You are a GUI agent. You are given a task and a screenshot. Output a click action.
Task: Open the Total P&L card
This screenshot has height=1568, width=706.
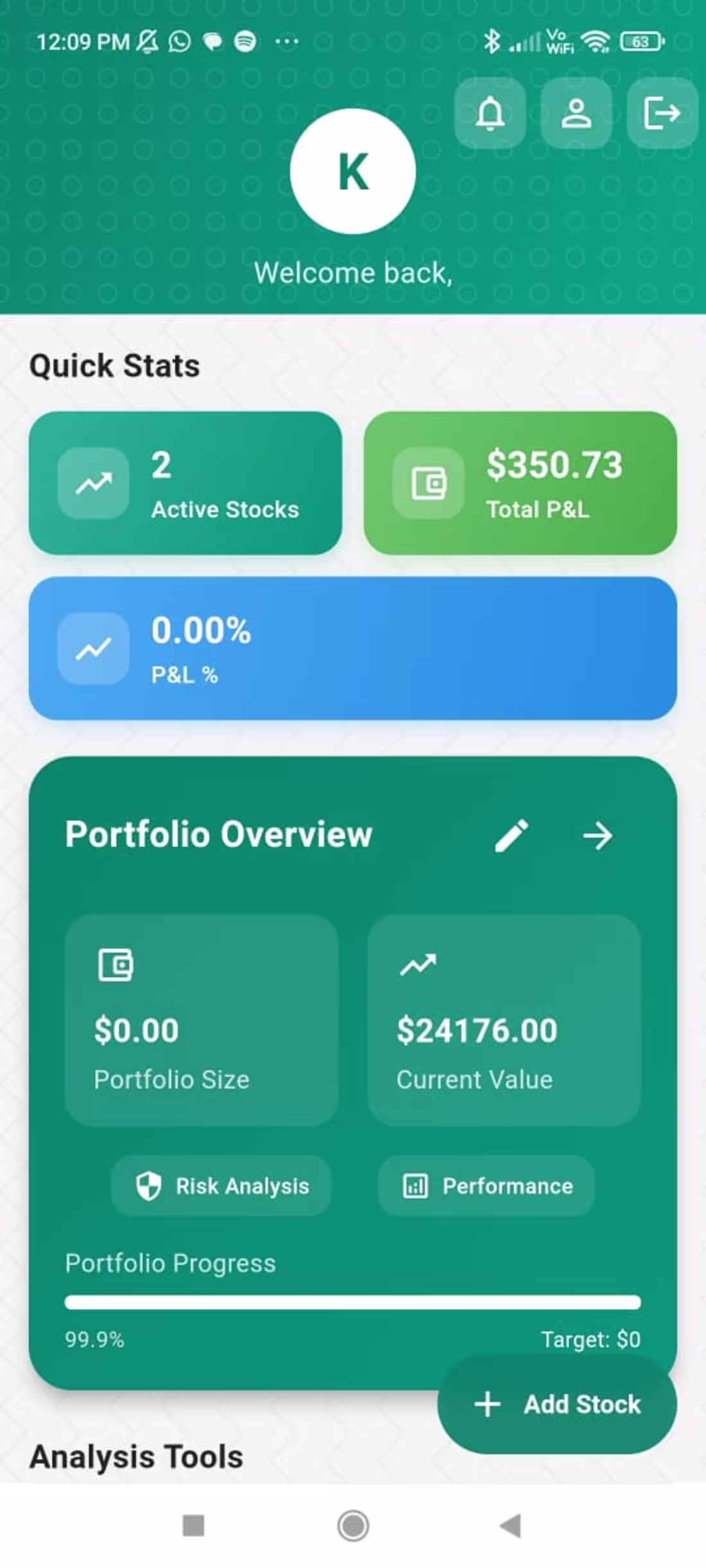click(x=521, y=483)
